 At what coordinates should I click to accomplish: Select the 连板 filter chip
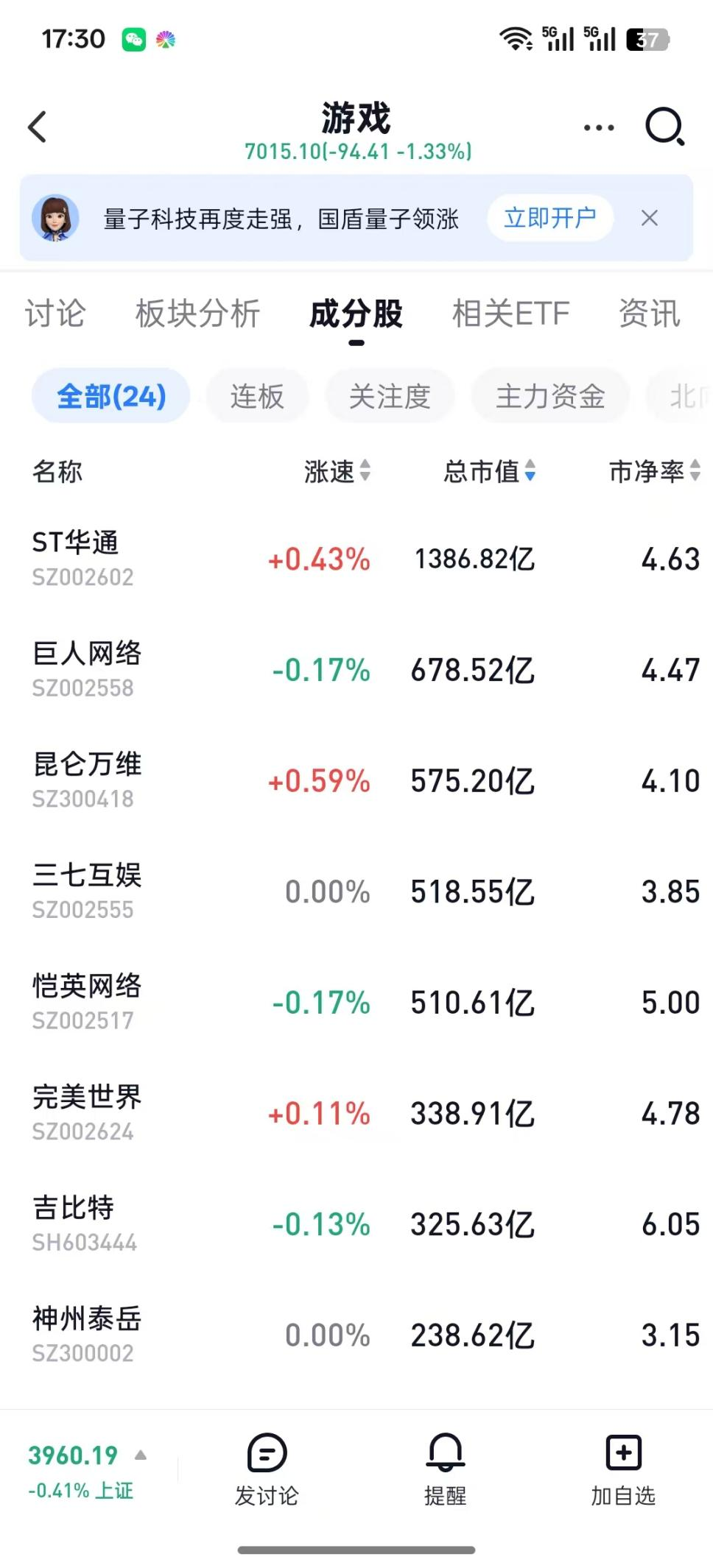257,395
